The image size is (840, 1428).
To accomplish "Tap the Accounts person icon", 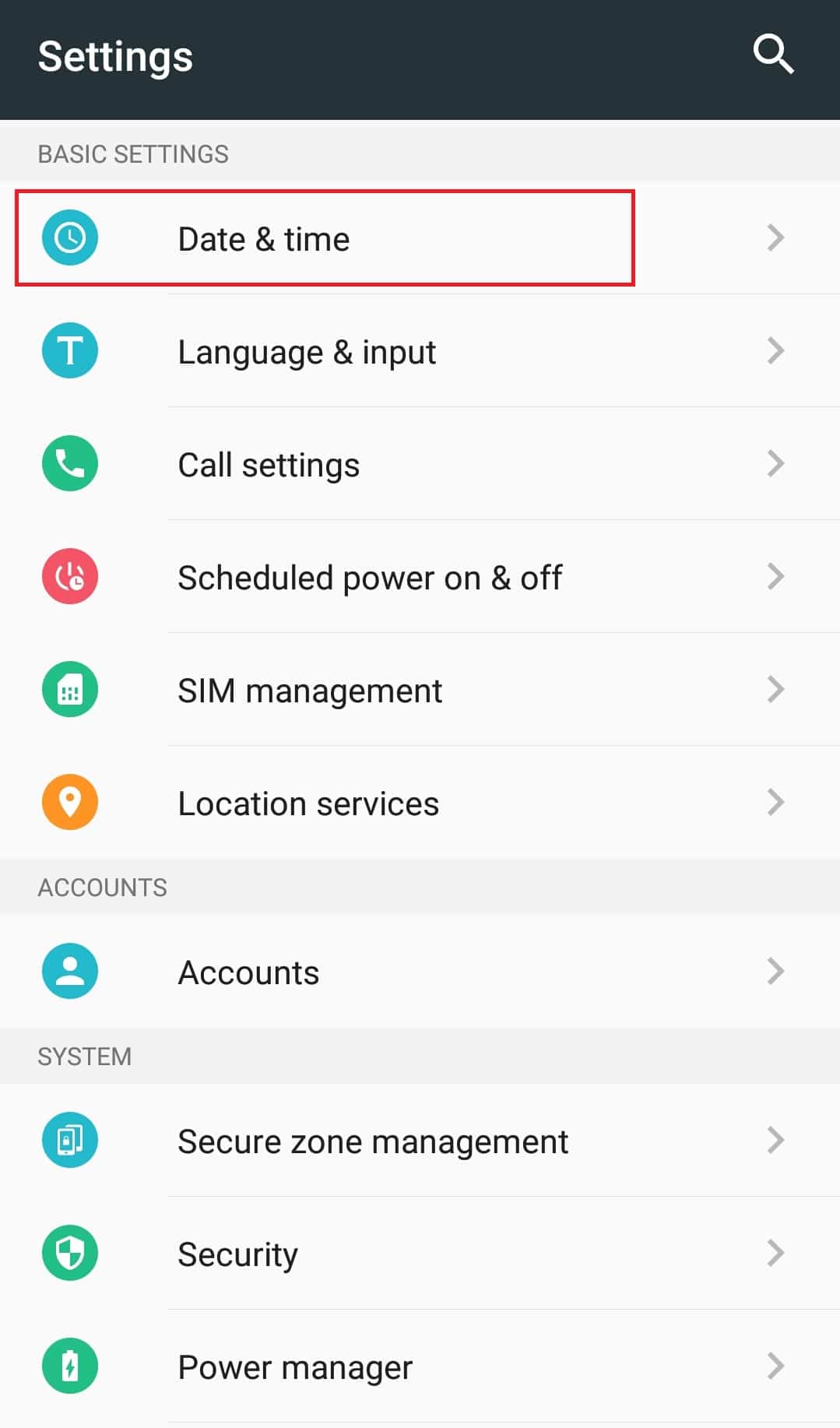I will click(69, 971).
